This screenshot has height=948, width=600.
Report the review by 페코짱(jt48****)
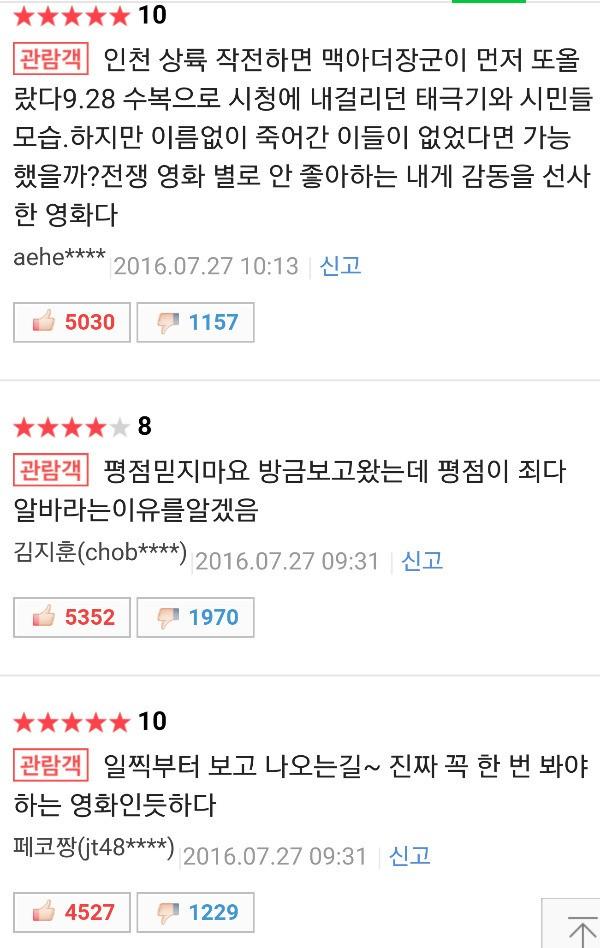[x=410, y=855]
